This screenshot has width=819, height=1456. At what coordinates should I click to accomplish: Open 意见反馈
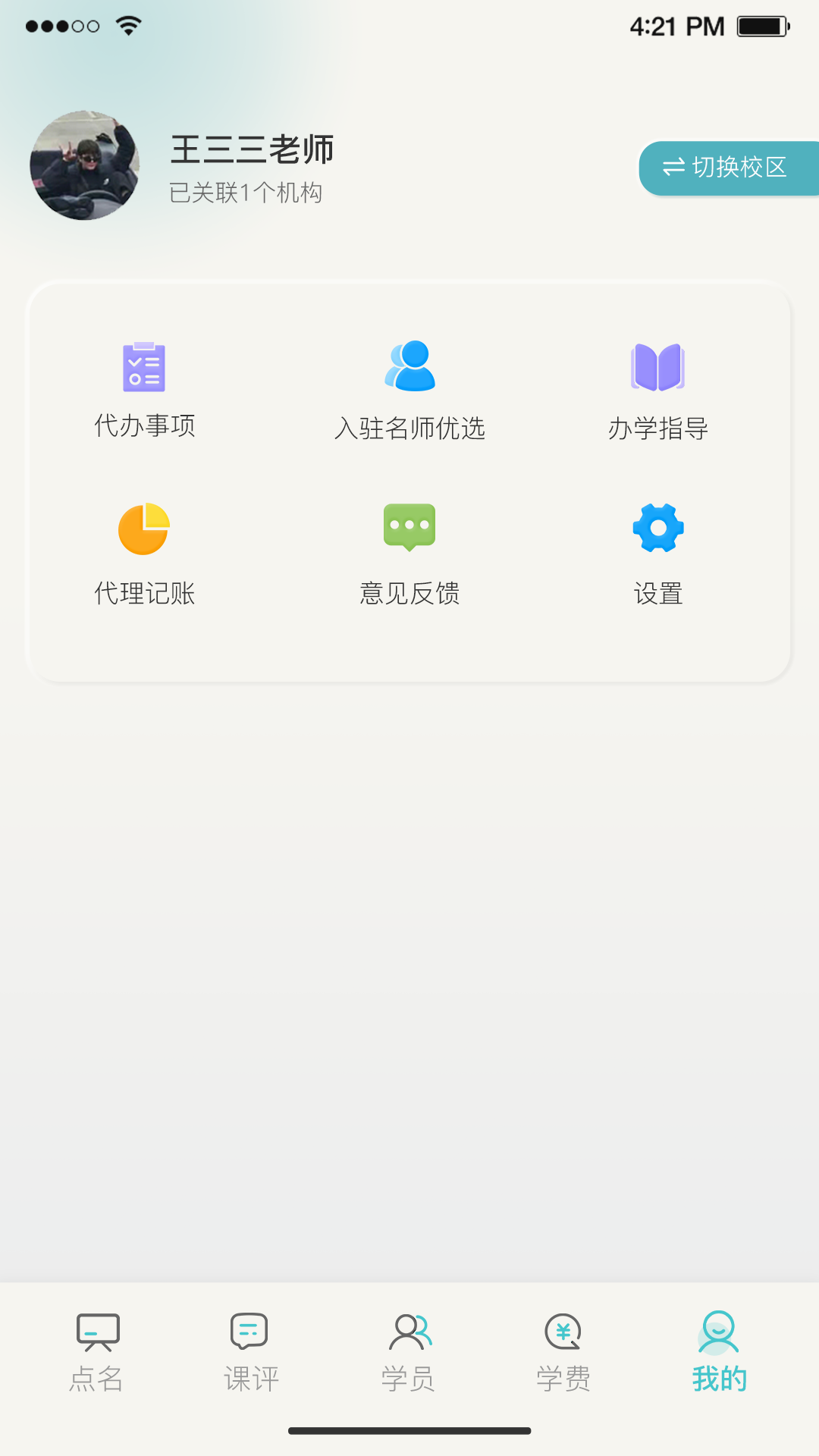coord(409,555)
